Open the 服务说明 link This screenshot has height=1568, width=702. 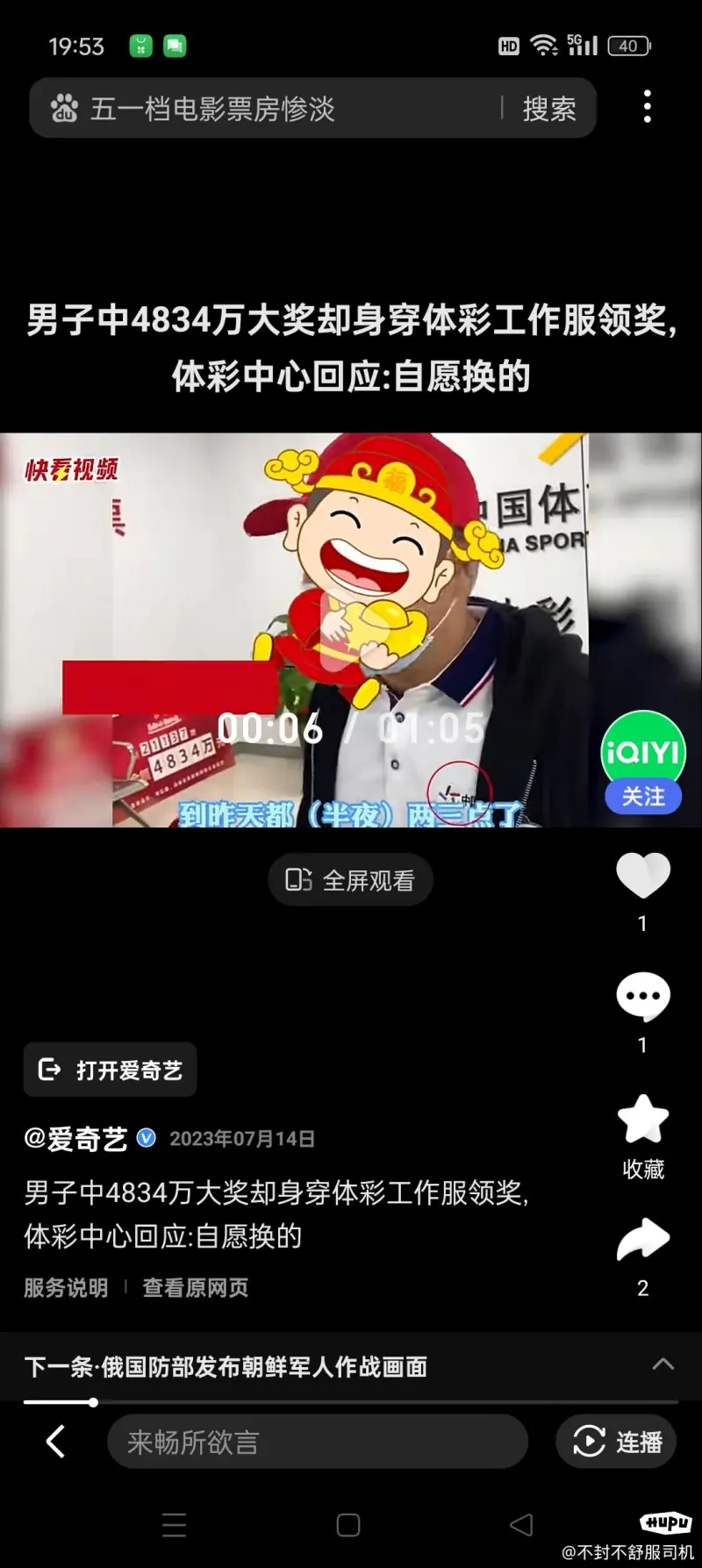tap(66, 1287)
